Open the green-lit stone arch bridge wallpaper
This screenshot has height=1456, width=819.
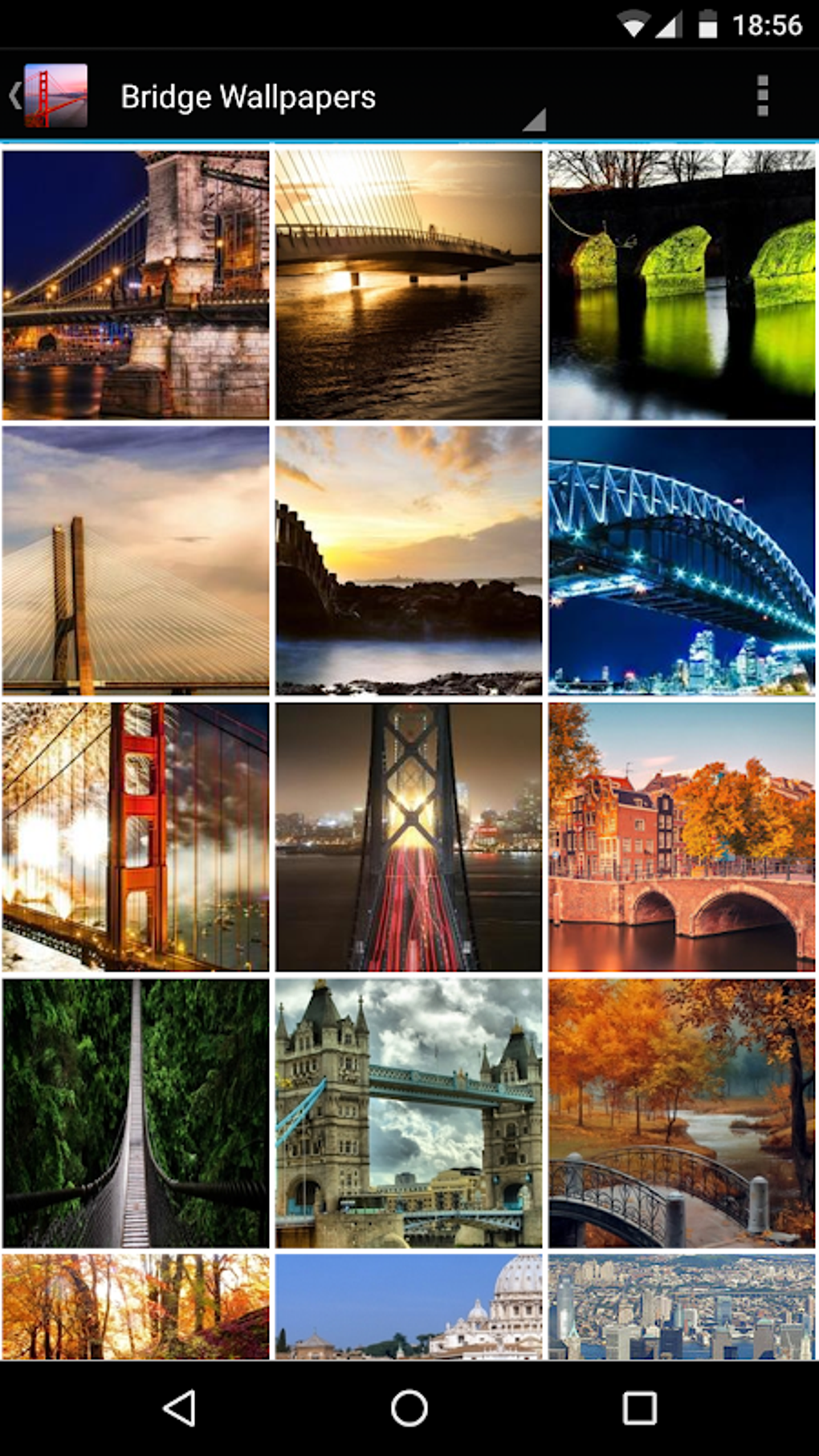682,285
